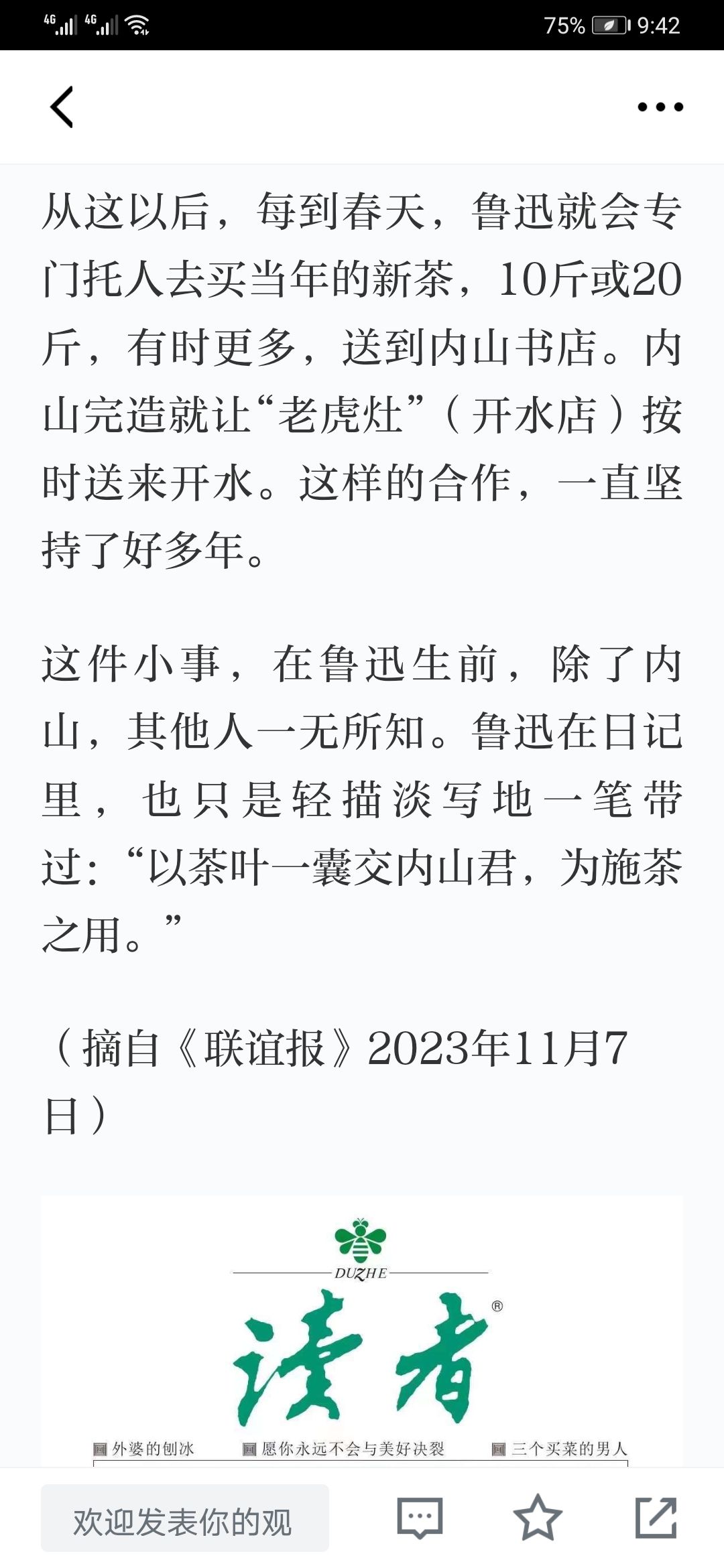View the comments via the speech-bubble icon

tap(420, 1518)
